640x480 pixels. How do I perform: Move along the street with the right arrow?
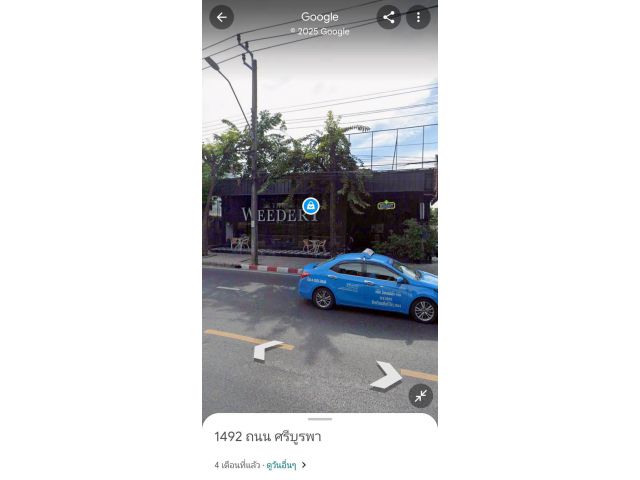pos(386,375)
